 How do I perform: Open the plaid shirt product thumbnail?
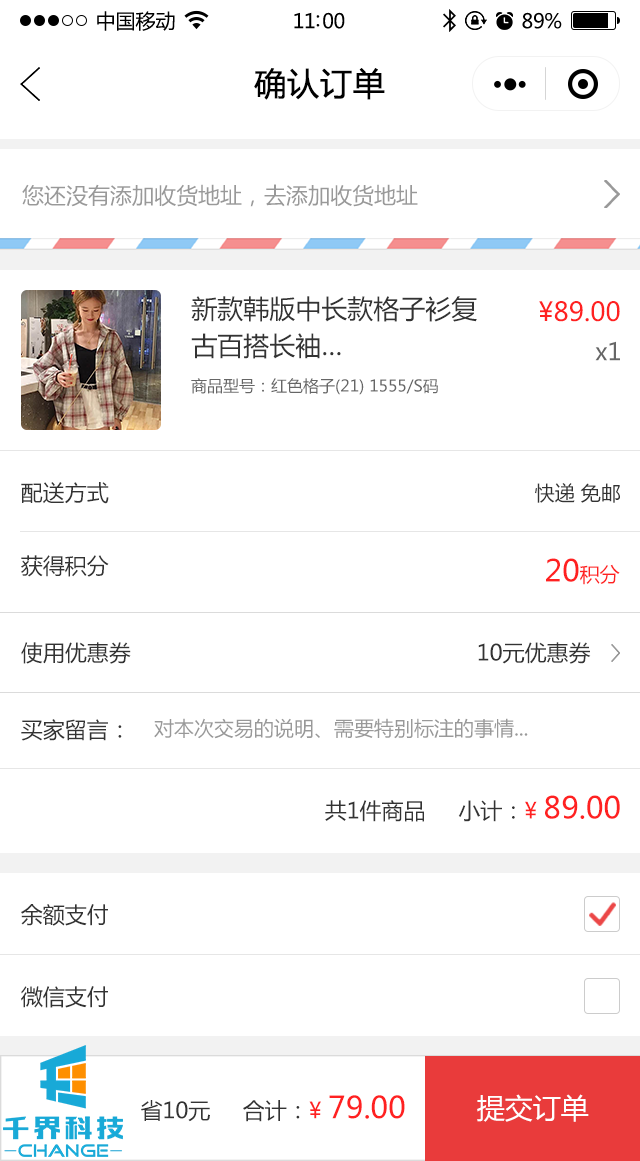click(91, 360)
